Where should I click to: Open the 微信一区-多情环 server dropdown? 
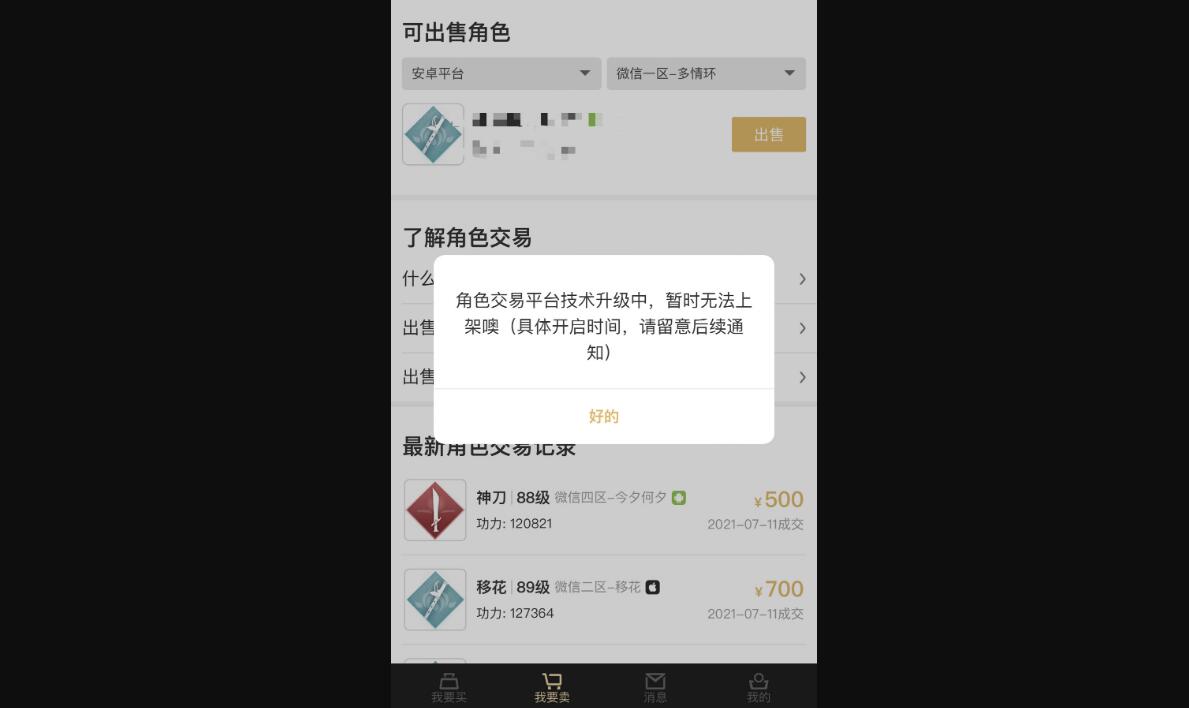[x=705, y=73]
